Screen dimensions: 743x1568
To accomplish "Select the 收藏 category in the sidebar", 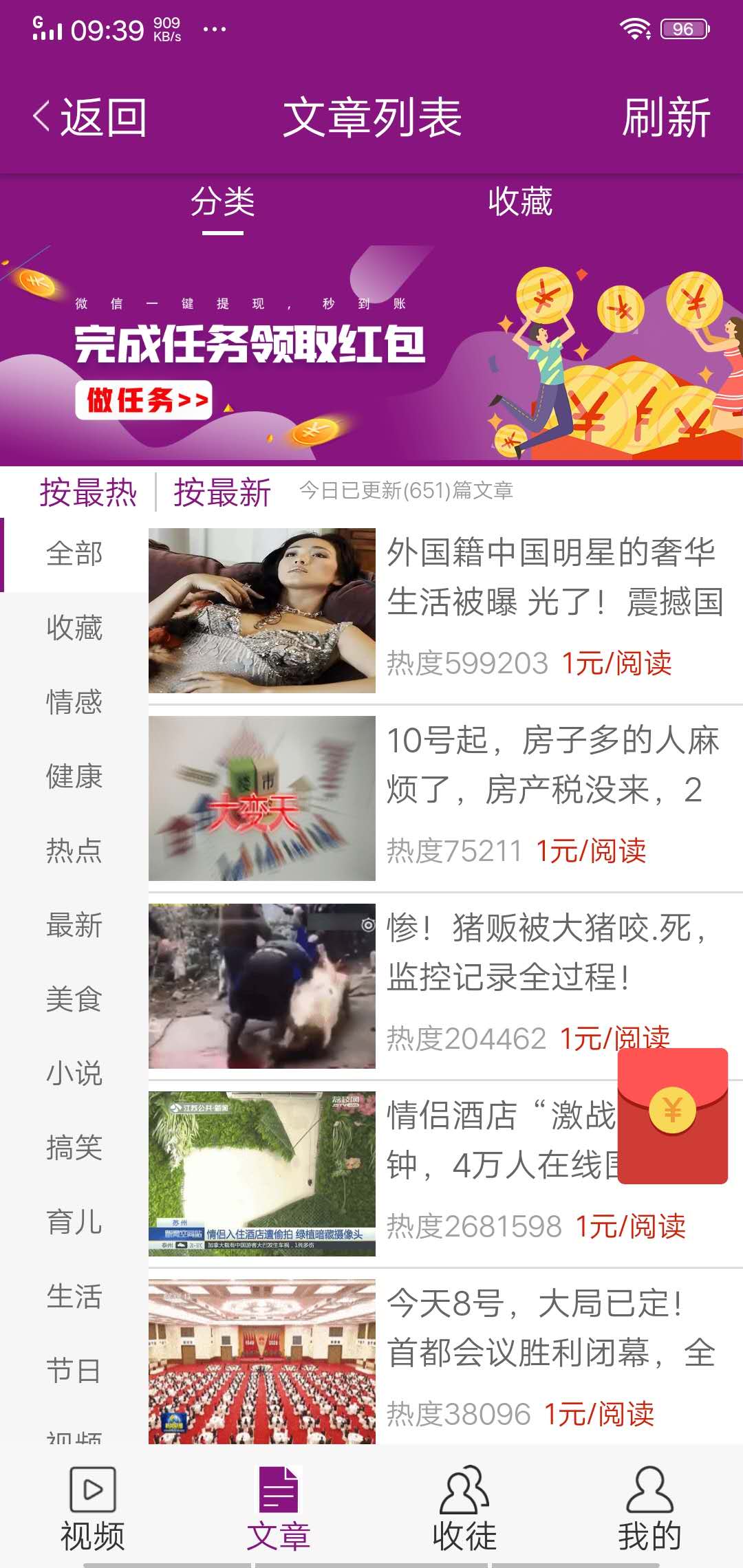I will click(x=74, y=627).
